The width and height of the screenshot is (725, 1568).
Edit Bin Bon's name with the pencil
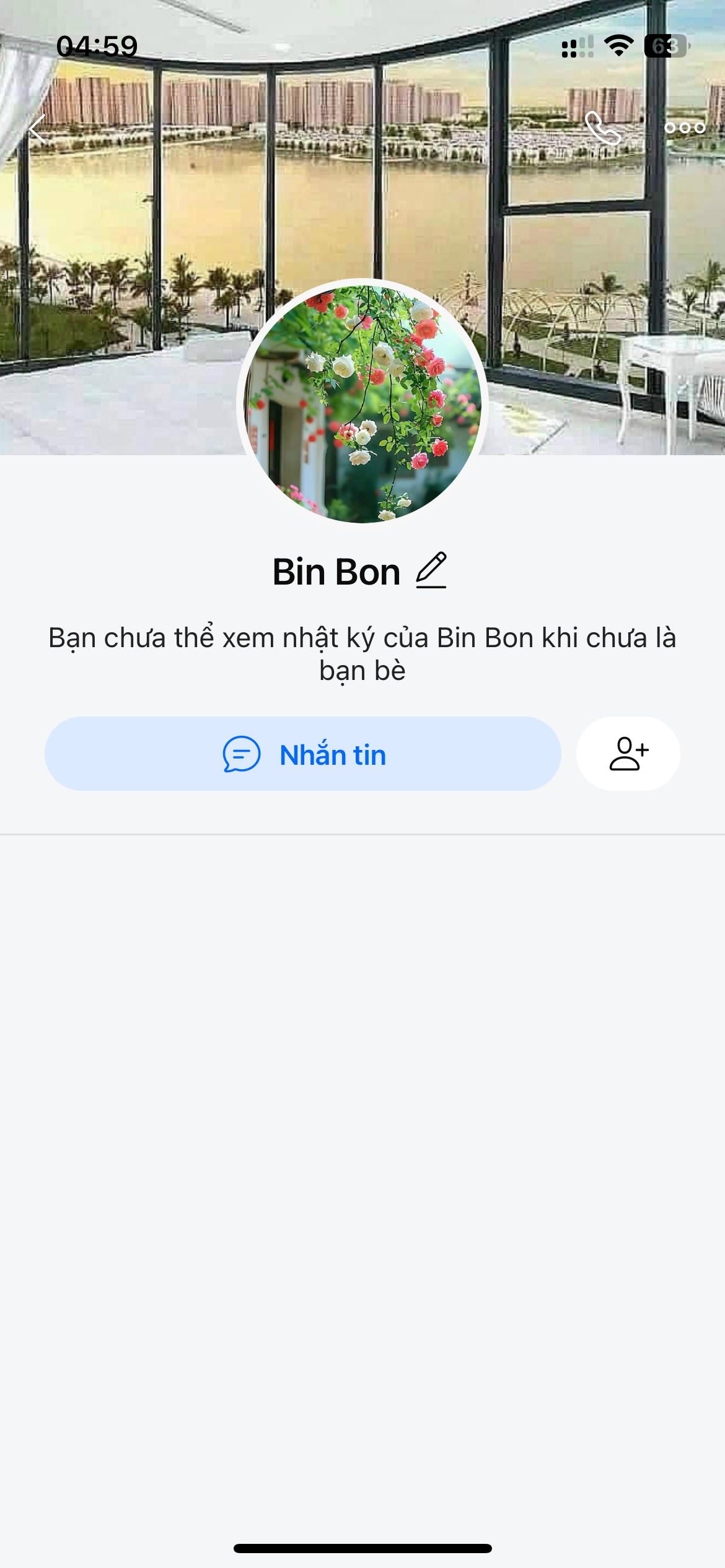point(431,570)
